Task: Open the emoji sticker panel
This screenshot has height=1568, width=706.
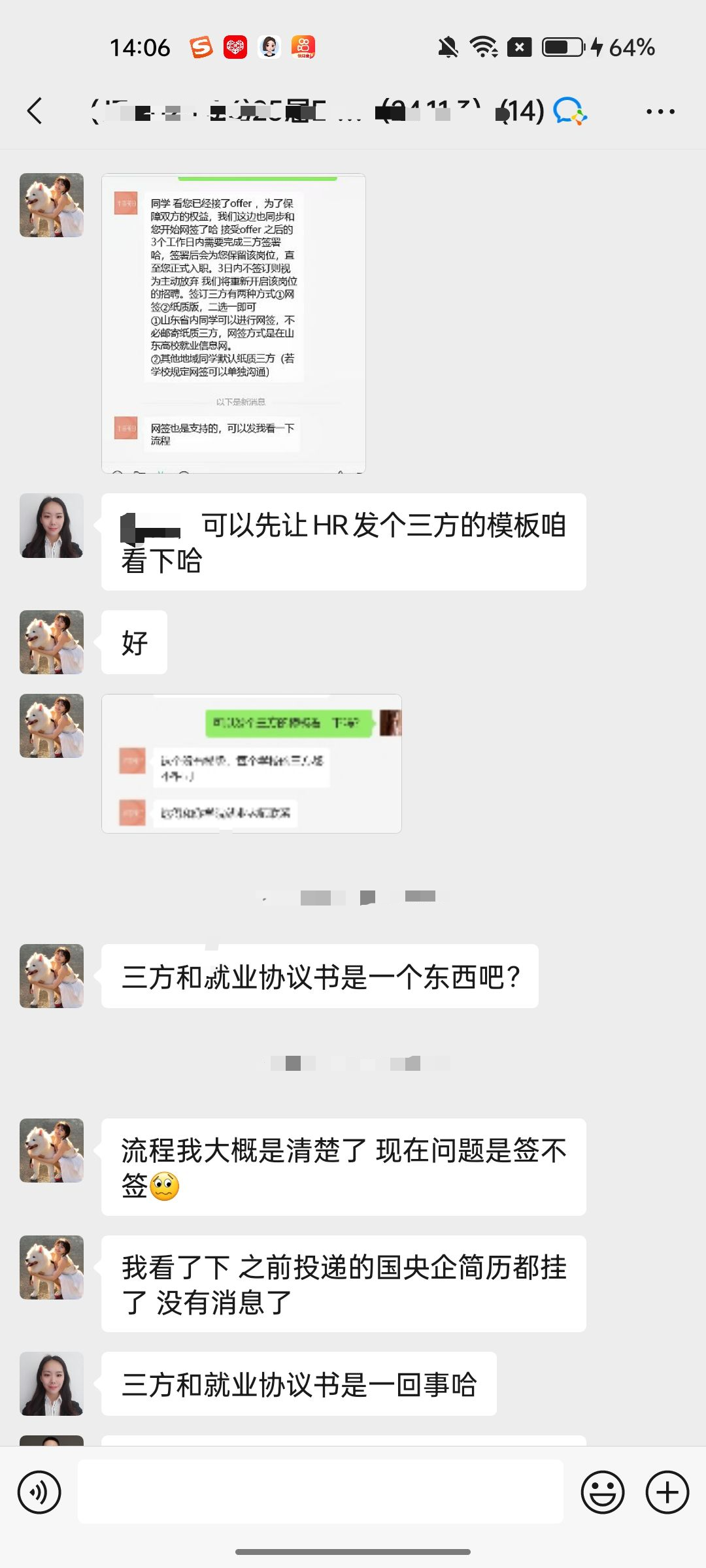Action: [602, 1493]
